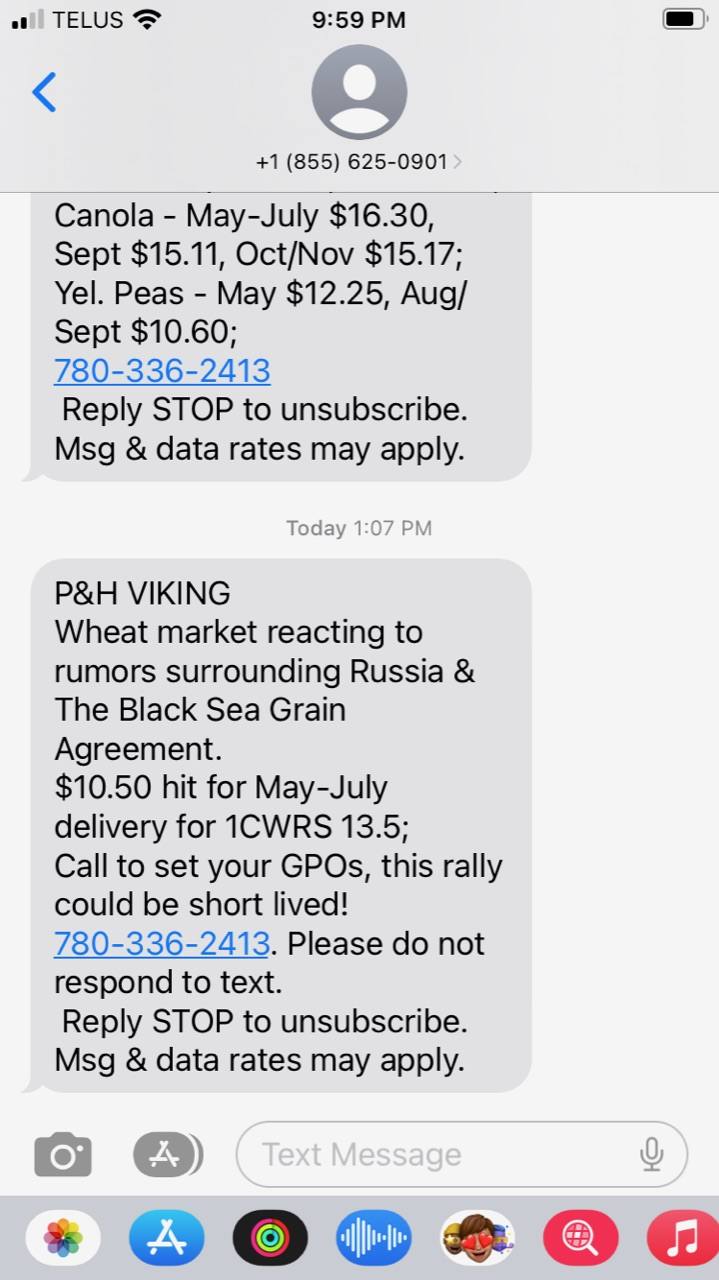Open the App Store iMessage app
The height and width of the screenshot is (1280, 719).
[x=166, y=1238]
